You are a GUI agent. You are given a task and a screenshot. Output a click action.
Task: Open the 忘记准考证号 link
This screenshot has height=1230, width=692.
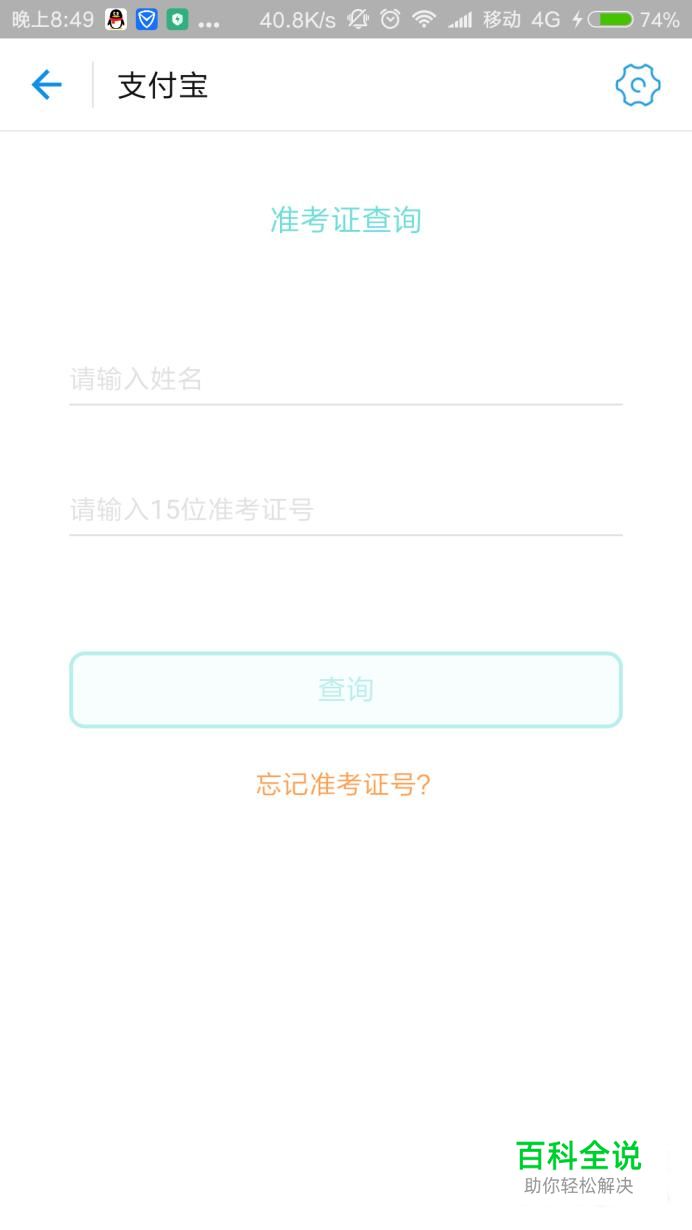(343, 785)
